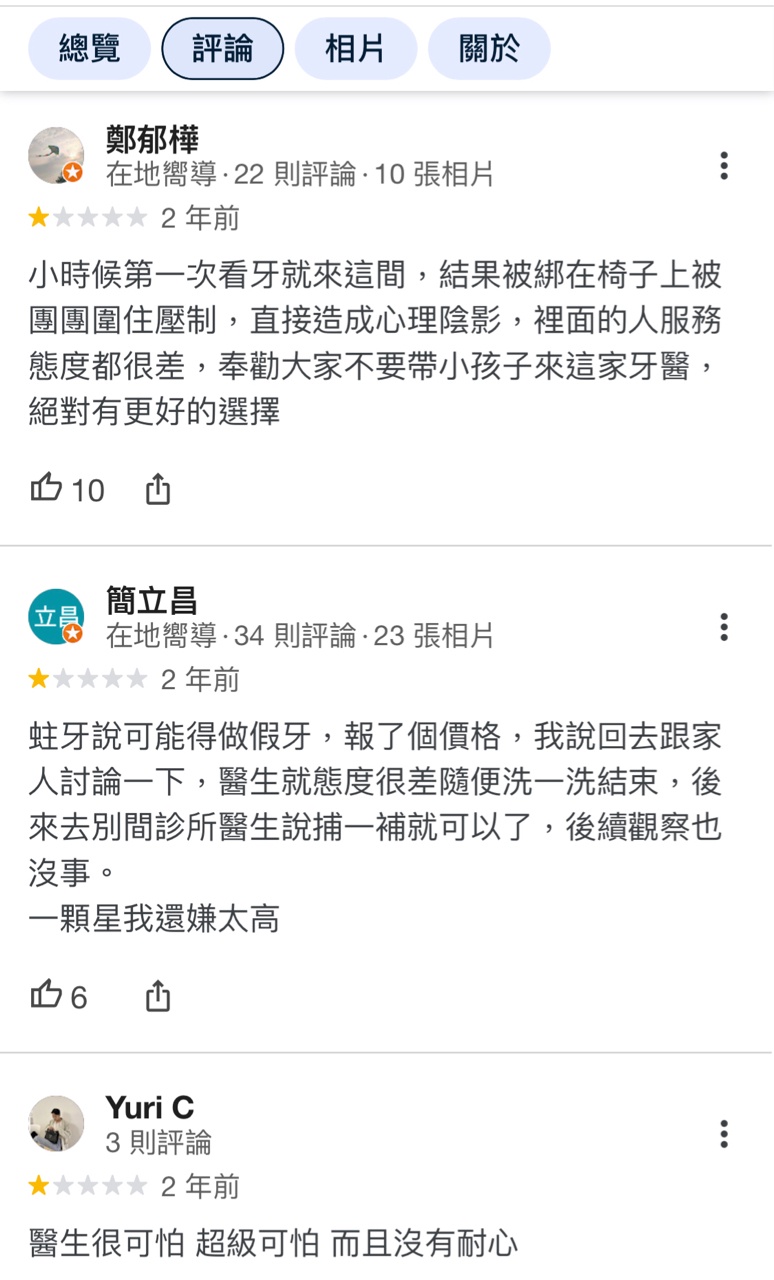The height and width of the screenshot is (1280, 774).
Task: Share 簡立昌's review
Action: click(158, 997)
